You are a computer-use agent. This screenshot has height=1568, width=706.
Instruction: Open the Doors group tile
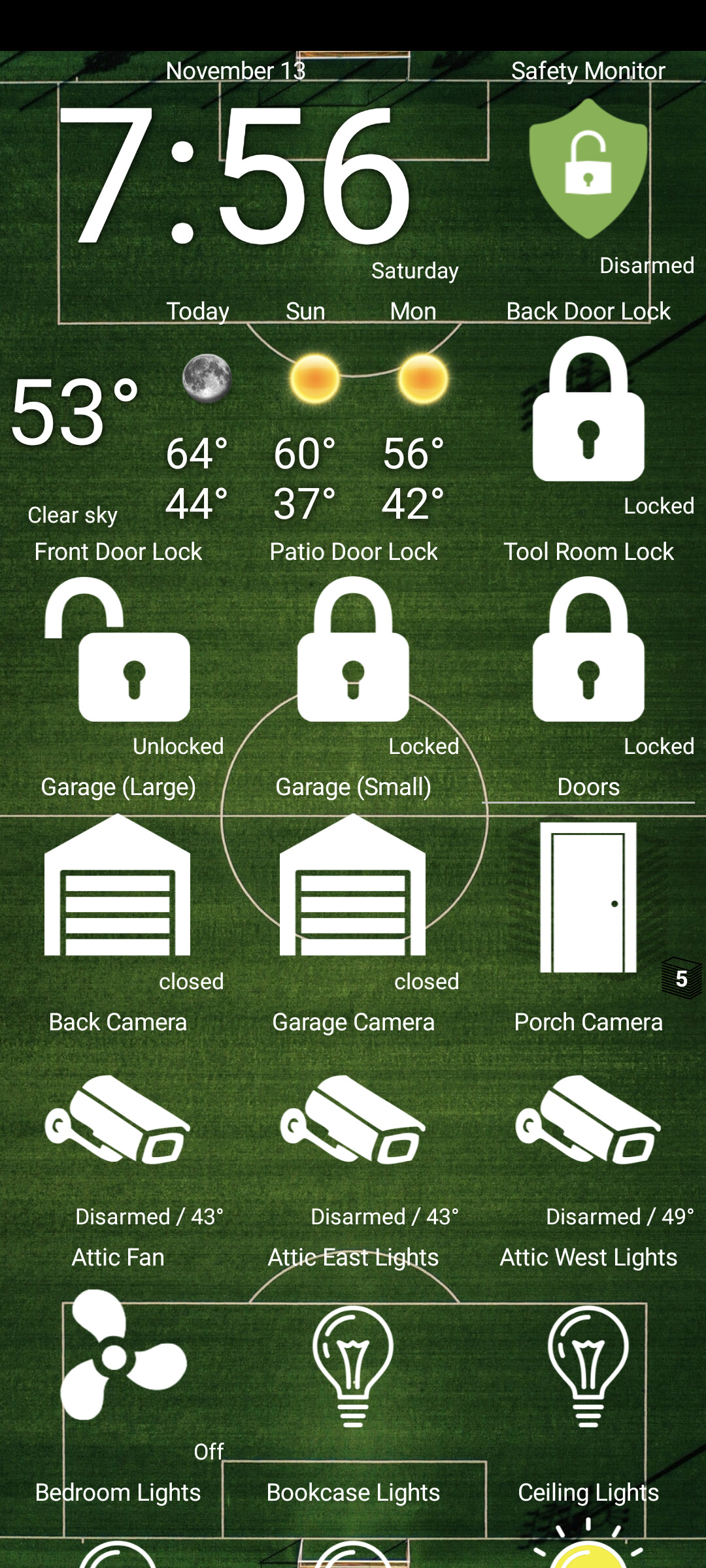click(588, 896)
